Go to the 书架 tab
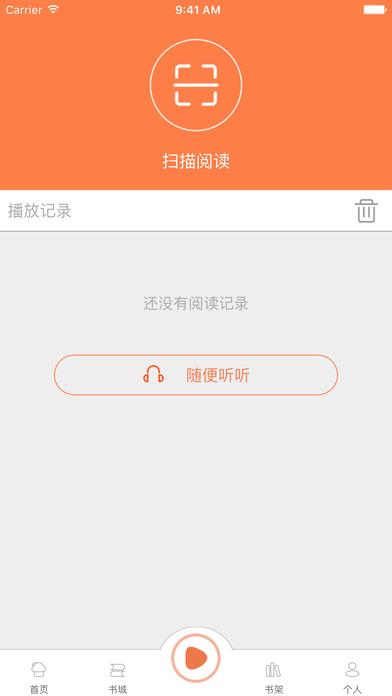392x696 pixels. click(x=274, y=677)
